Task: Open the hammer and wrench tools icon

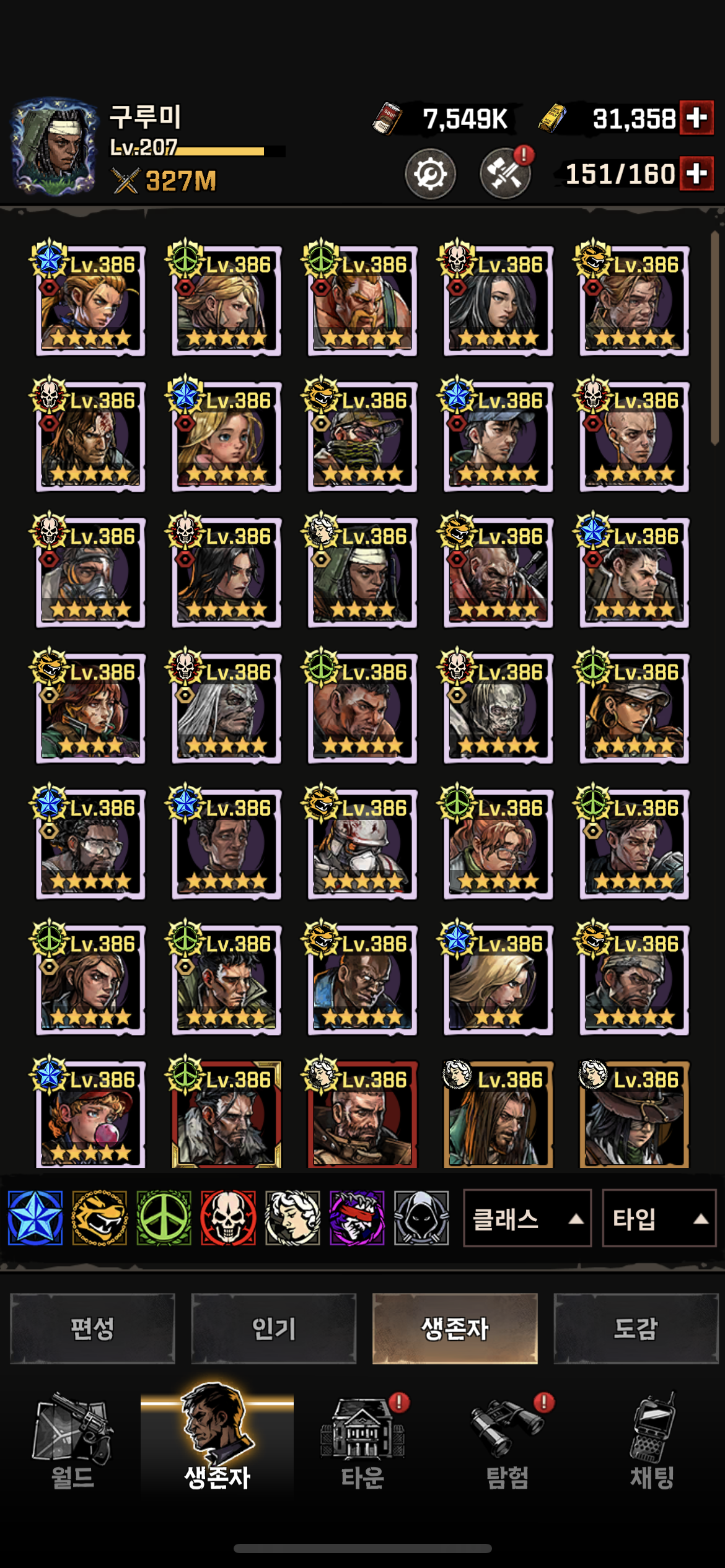Action: click(506, 175)
